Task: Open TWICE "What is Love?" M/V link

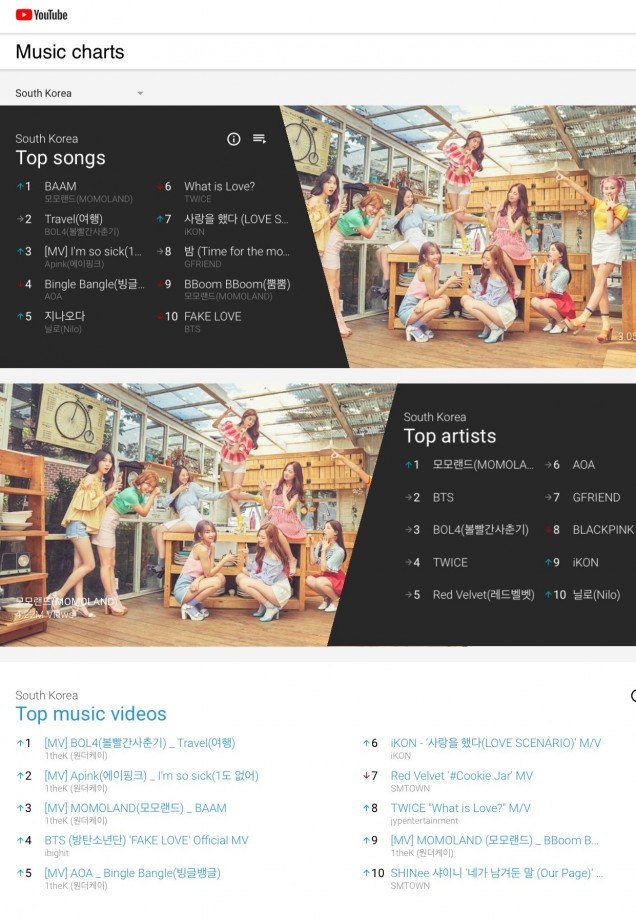Action: 460,808
